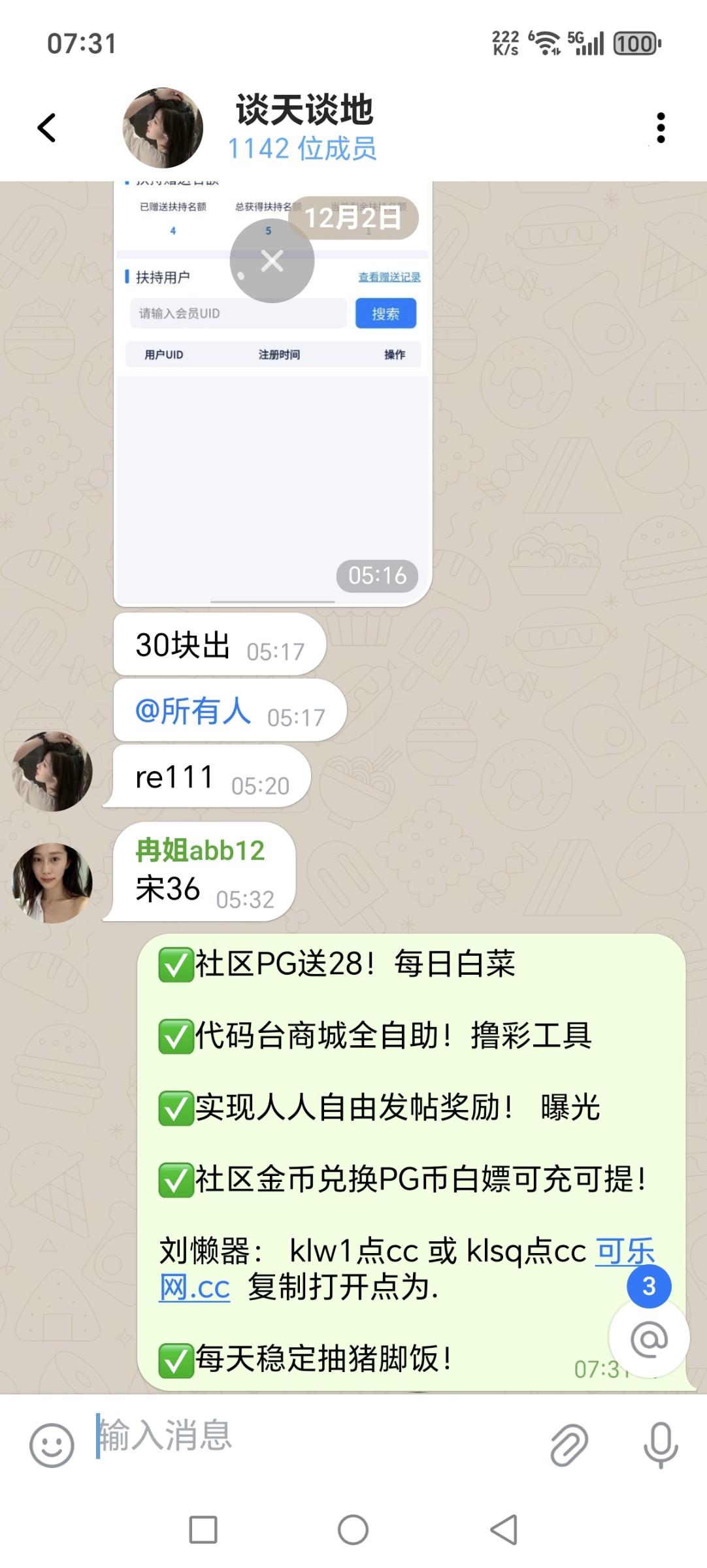Attach a file with the paperclip
This screenshot has height=1568, width=707.
[x=568, y=1445]
